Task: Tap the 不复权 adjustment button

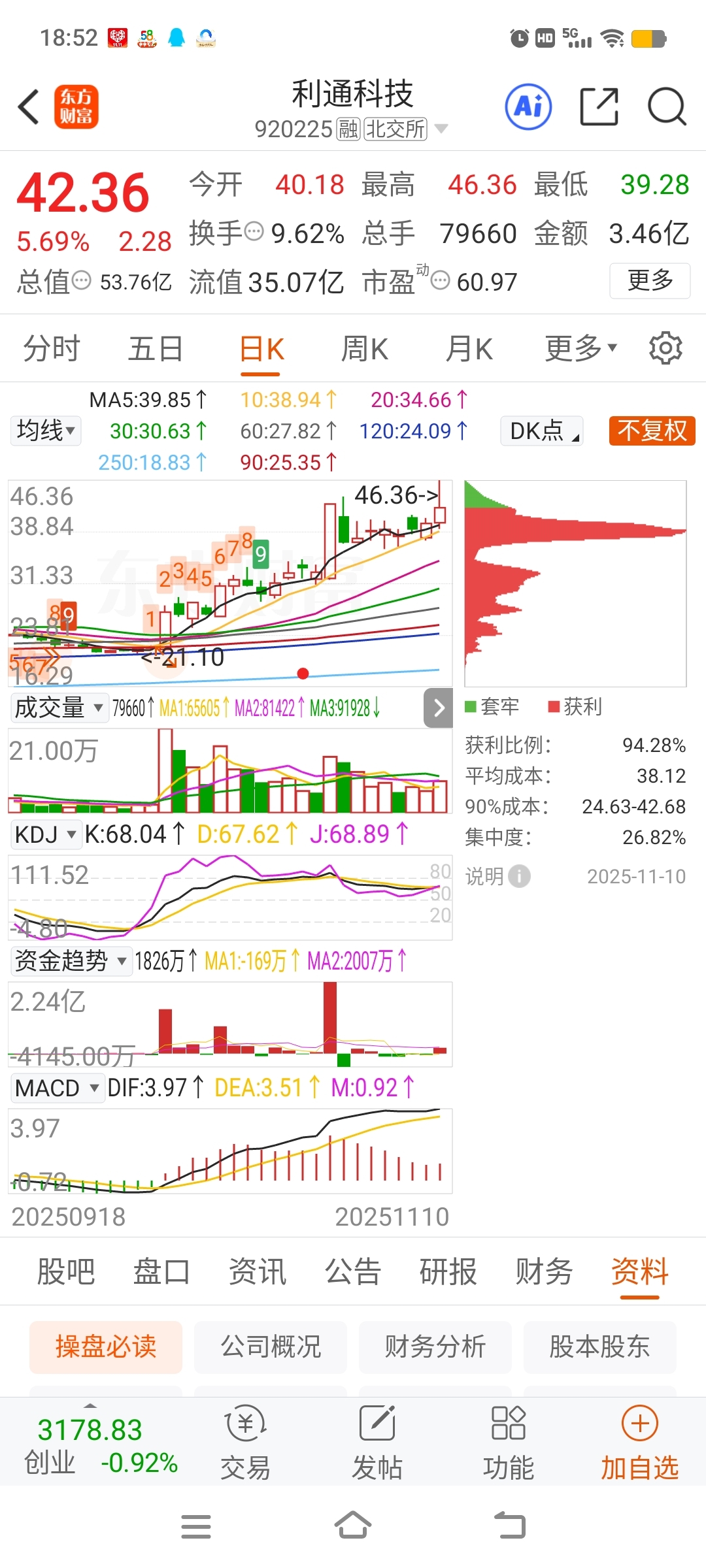Action: 652,431
